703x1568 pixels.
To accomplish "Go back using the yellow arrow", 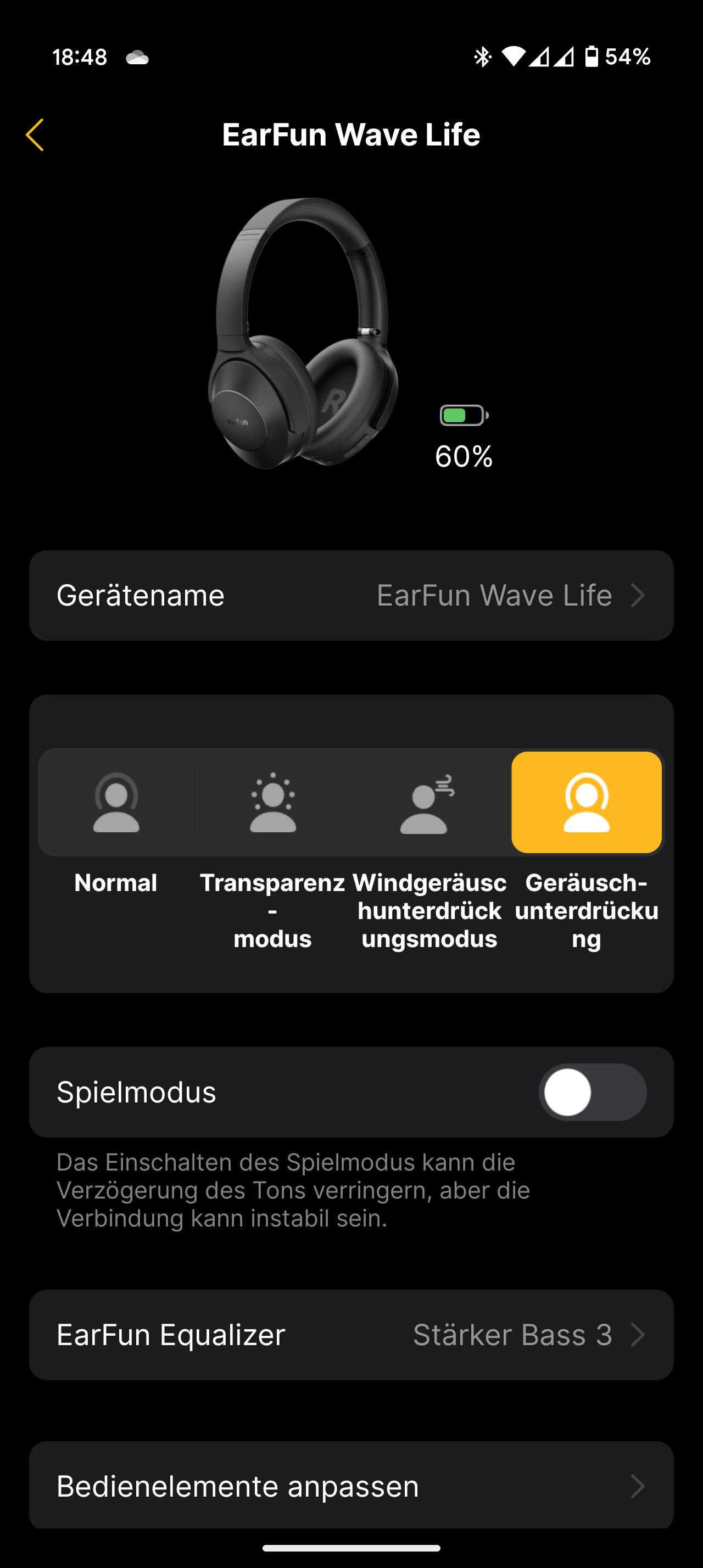I will pyautogui.click(x=35, y=135).
